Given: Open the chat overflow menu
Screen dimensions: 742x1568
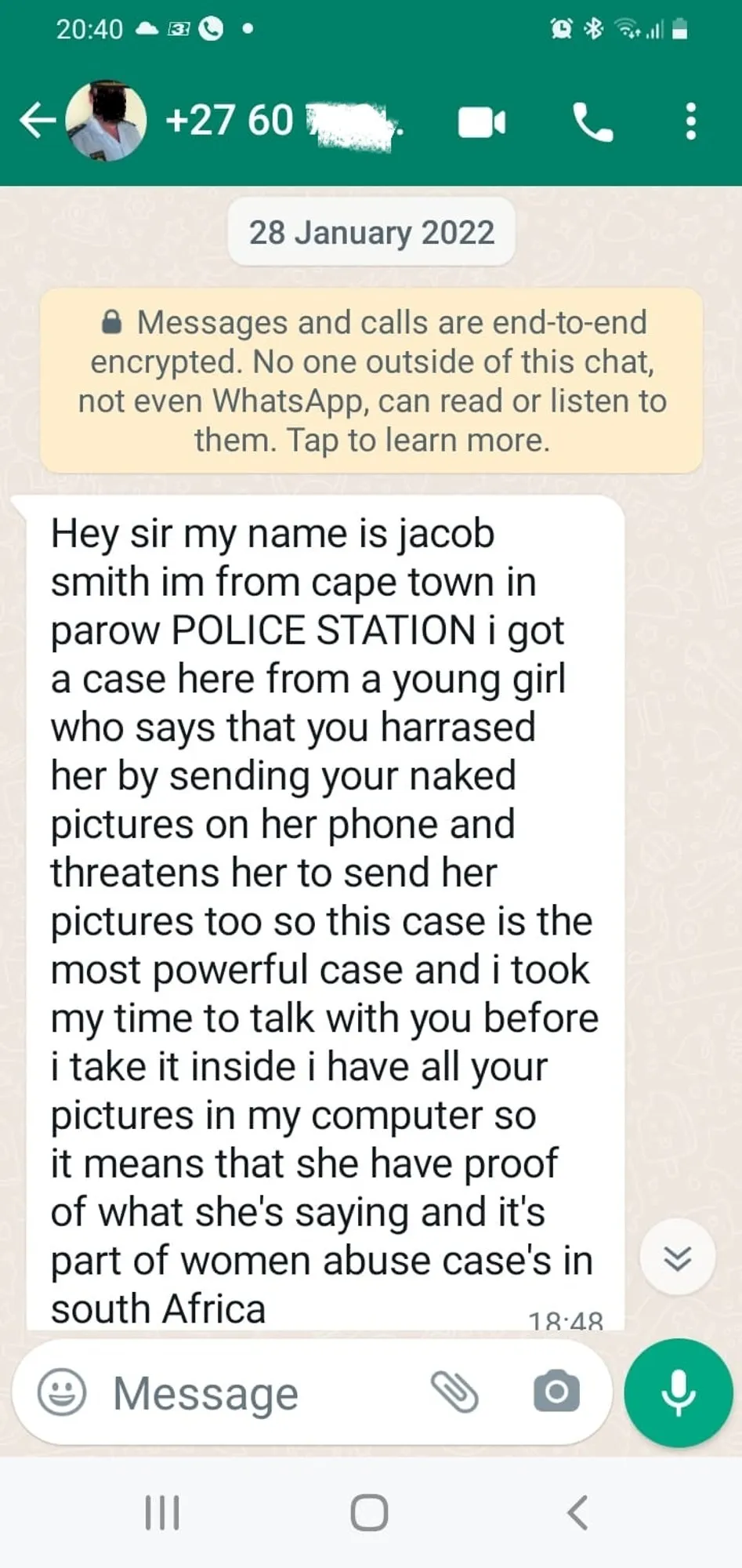Looking at the screenshot, I should (690, 122).
